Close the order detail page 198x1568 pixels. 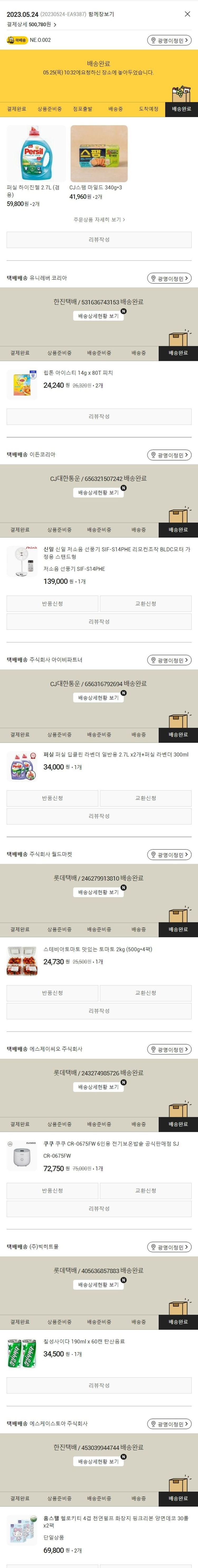[187, 13]
